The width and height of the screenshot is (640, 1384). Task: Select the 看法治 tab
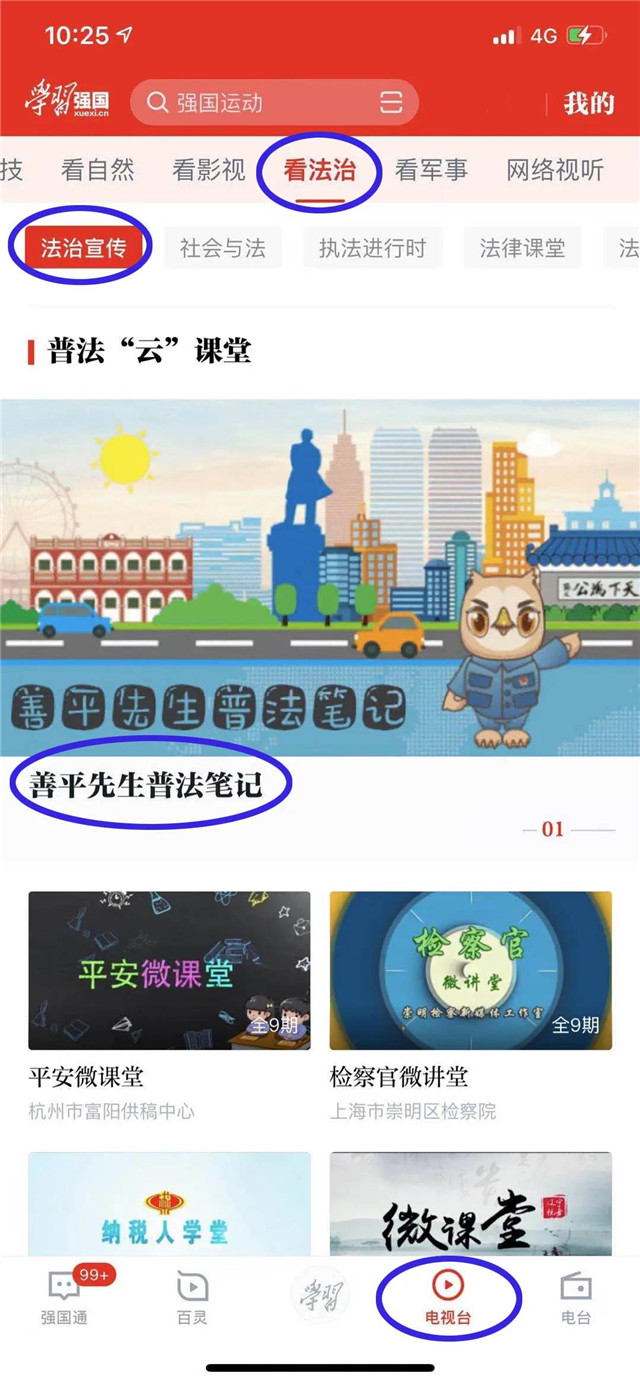(x=319, y=170)
